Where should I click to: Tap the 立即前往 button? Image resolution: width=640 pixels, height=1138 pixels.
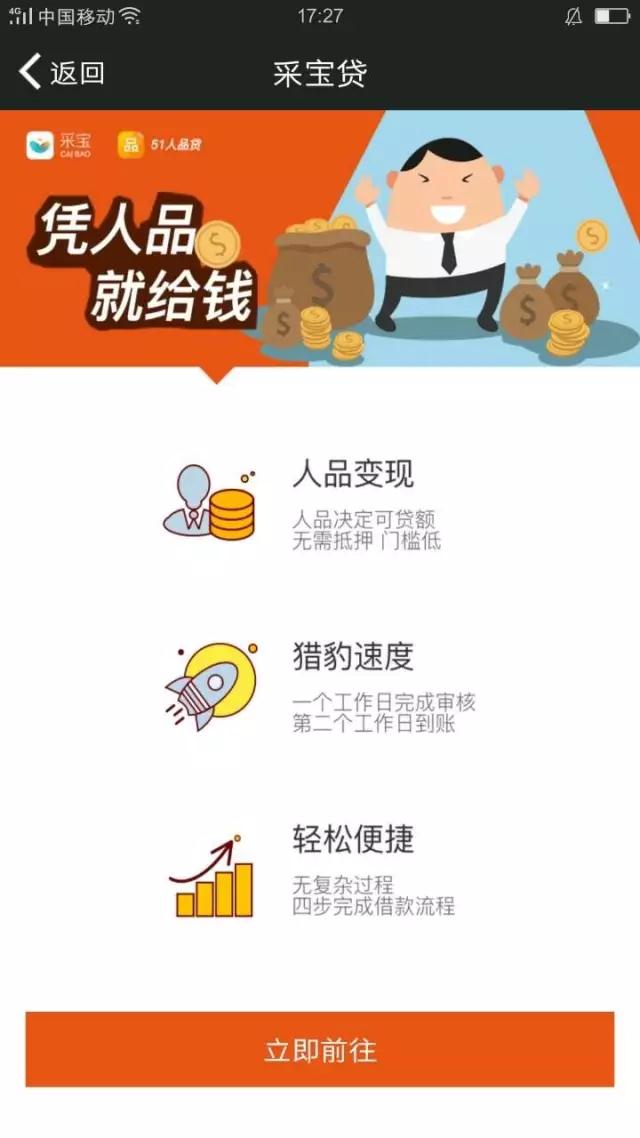click(x=320, y=1050)
